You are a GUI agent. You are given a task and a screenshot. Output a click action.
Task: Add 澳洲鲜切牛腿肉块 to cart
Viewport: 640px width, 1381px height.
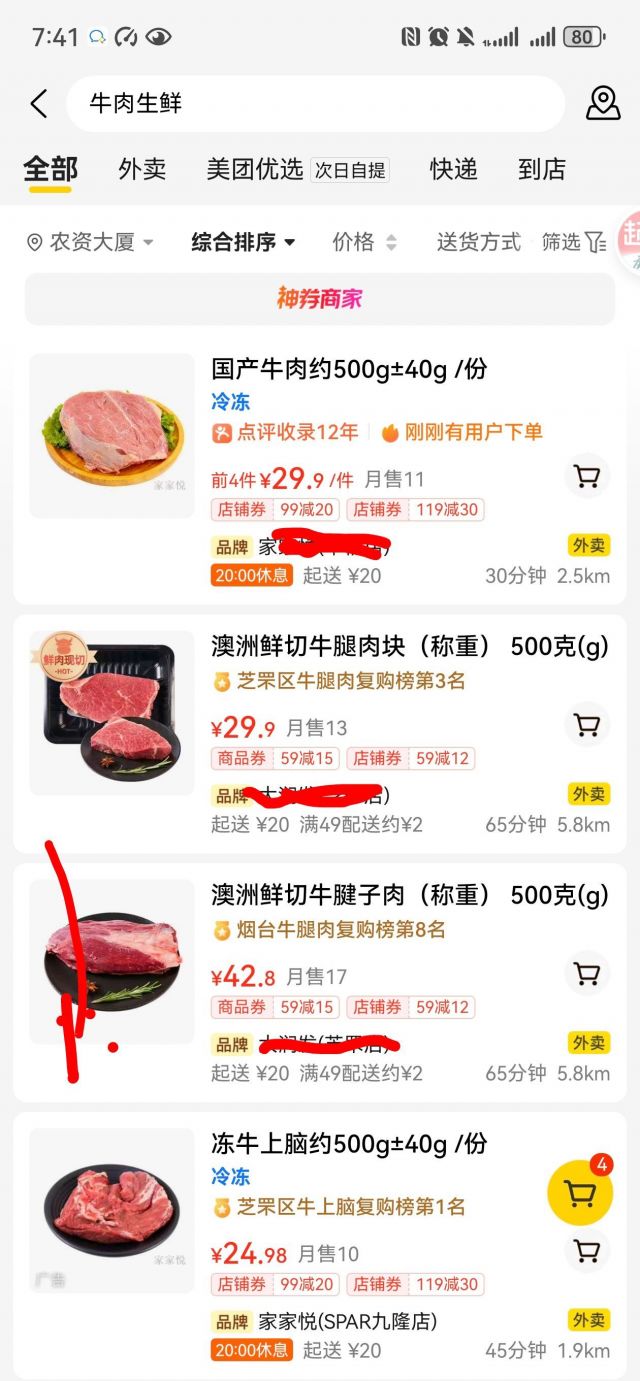click(x=587, y=725)
